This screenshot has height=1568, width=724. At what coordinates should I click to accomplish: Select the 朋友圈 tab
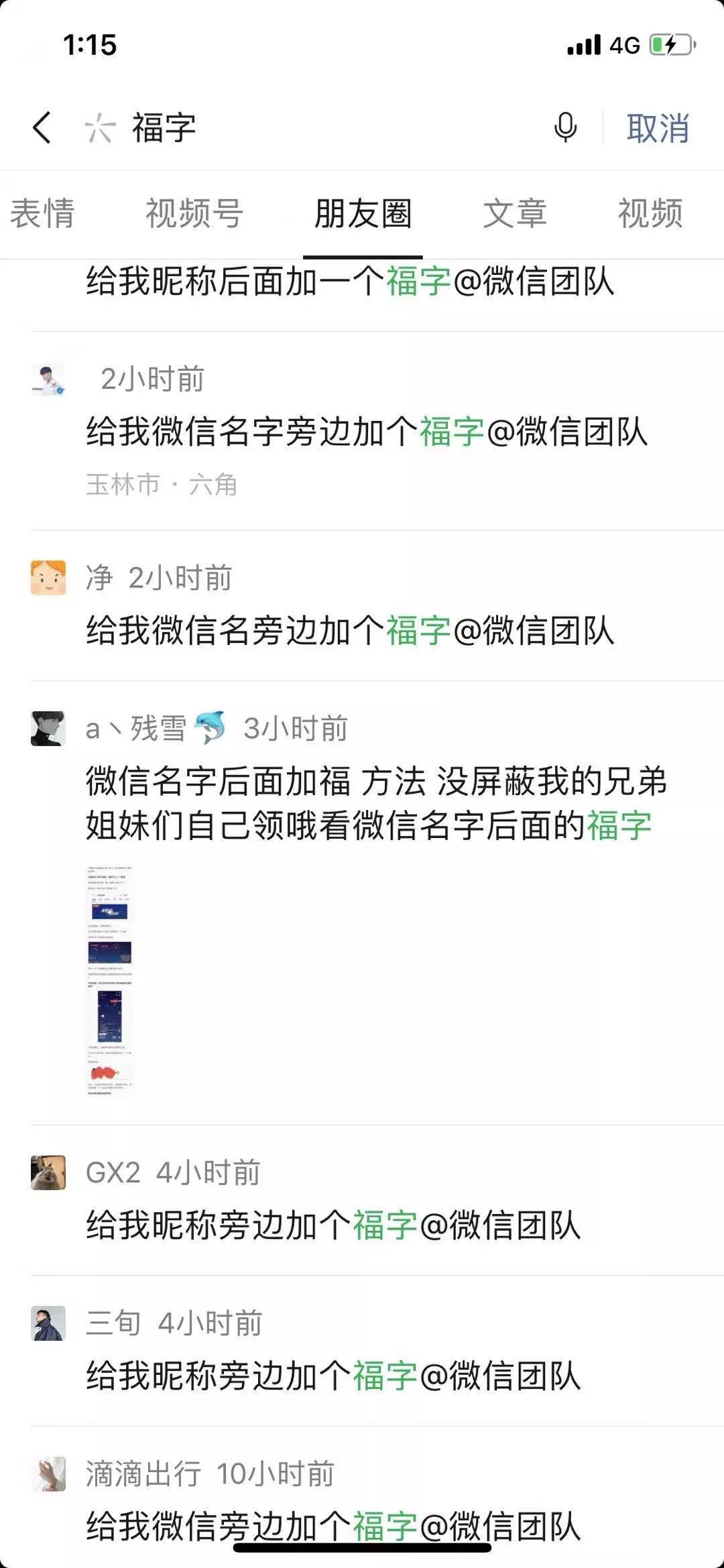pos(363,214)
